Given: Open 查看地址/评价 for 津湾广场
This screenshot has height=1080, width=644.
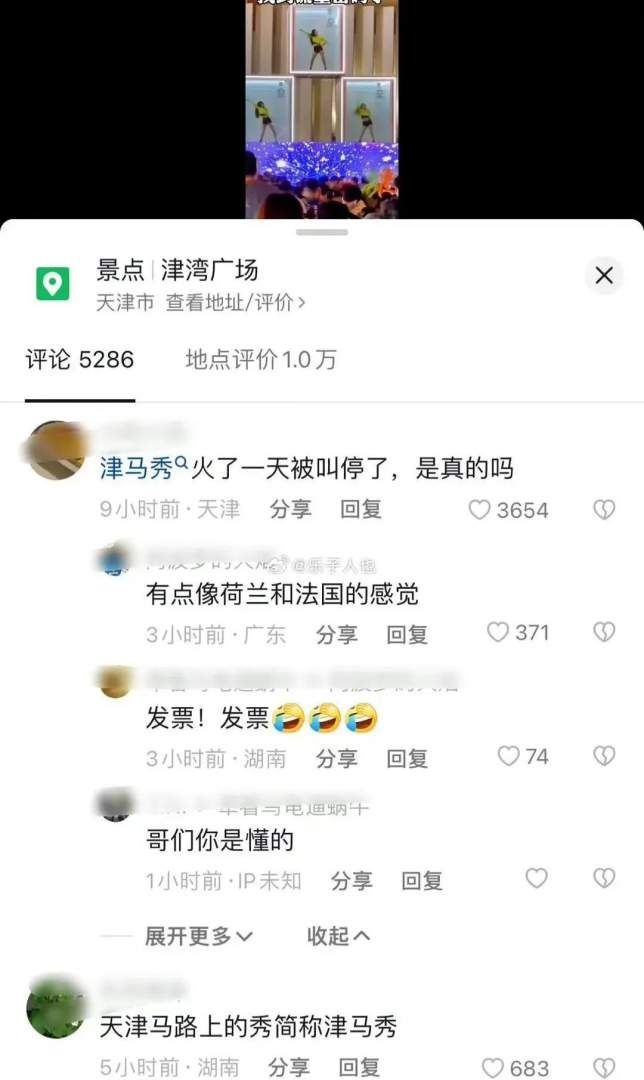Looking at the screenshot, I should (x=235, y=301).
